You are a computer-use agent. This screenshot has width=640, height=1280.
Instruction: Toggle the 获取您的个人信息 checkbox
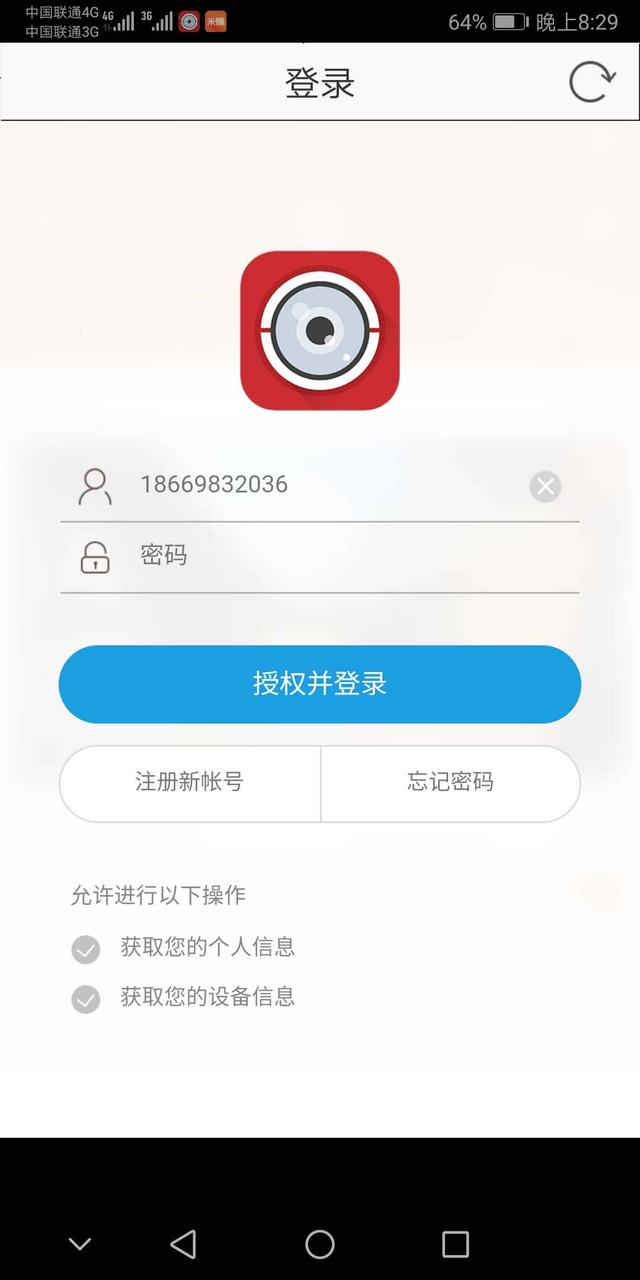click(86, 949)
